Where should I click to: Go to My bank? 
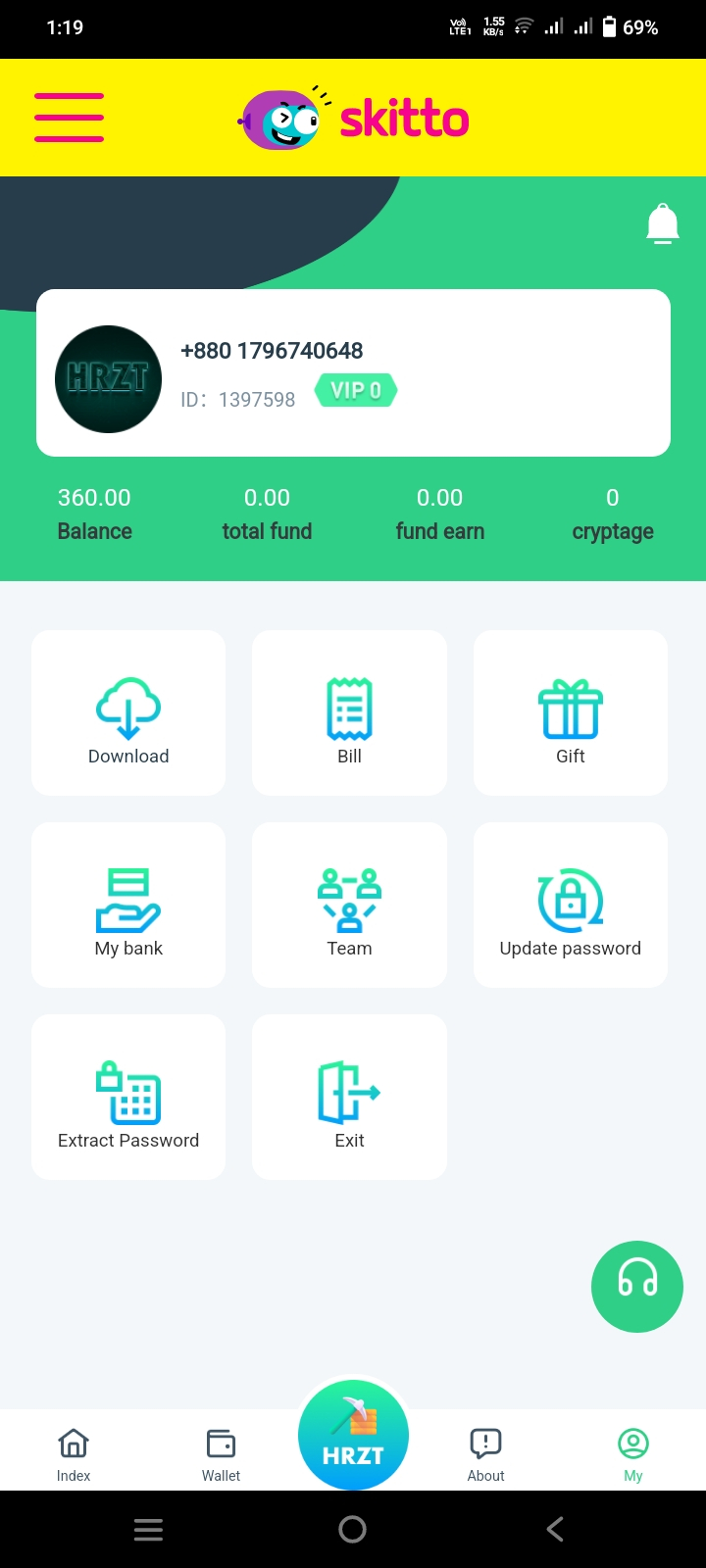[128, 905]
